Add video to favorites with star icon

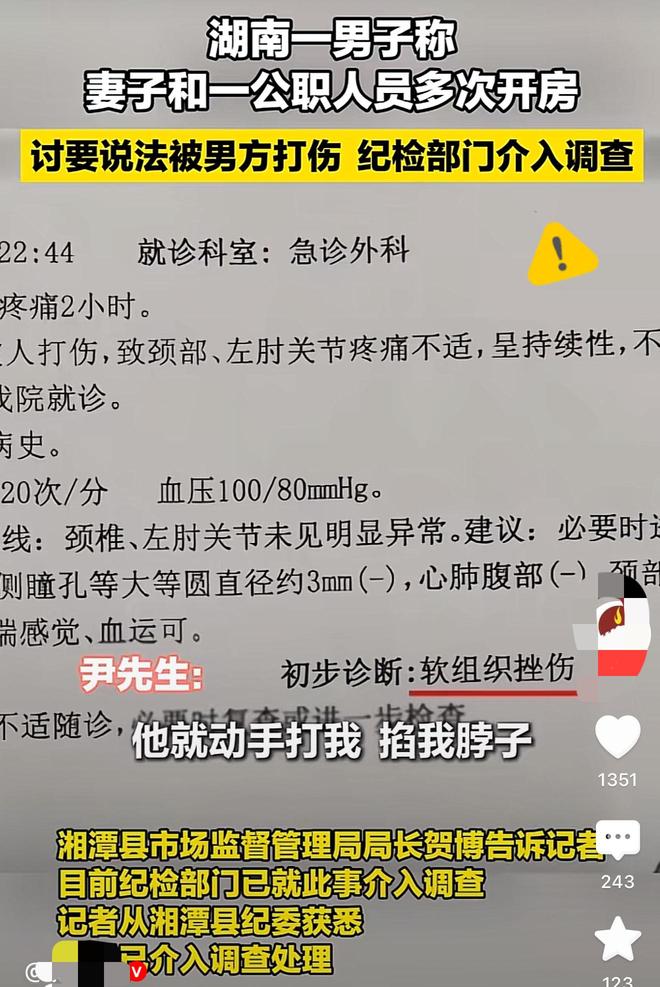617,939
